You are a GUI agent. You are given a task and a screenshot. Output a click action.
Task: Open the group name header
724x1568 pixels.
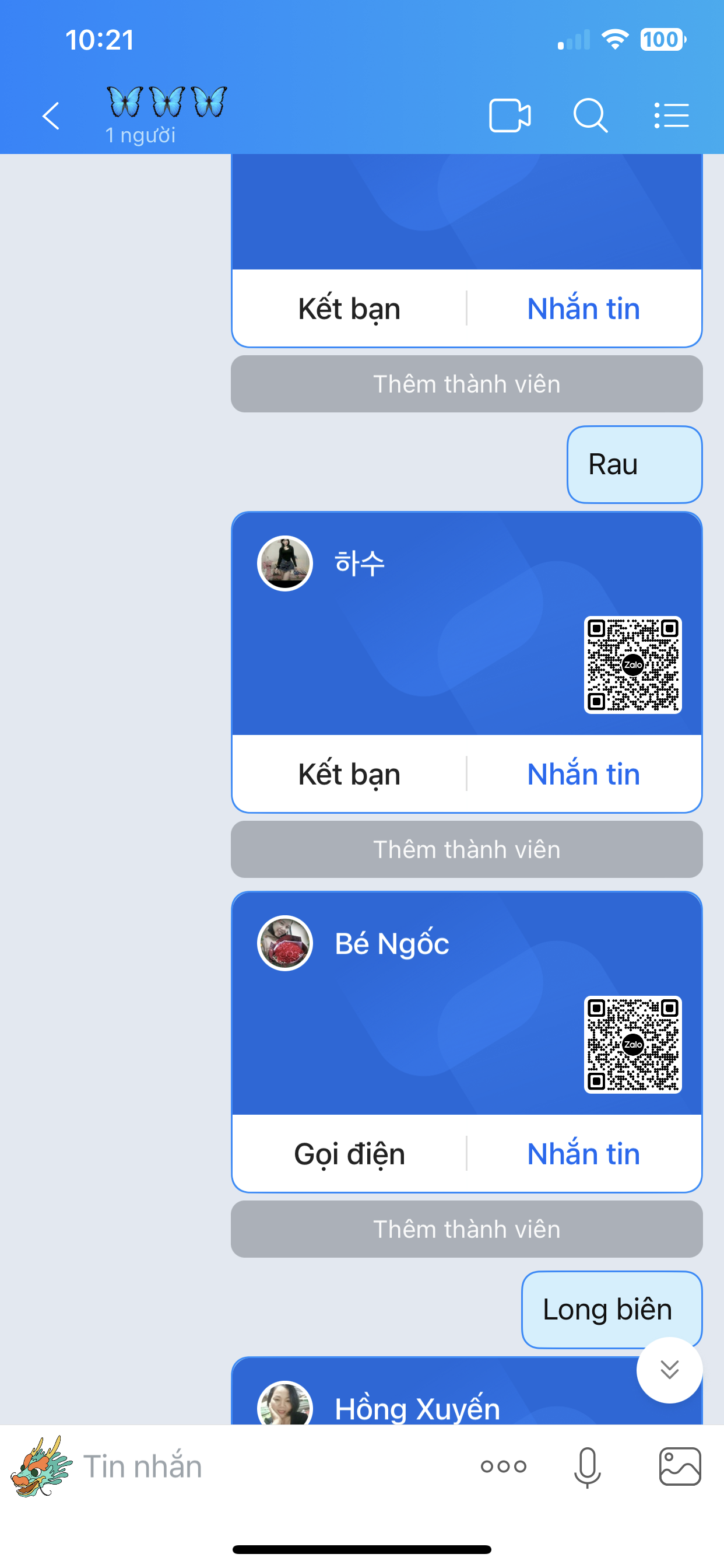point(166,116)
